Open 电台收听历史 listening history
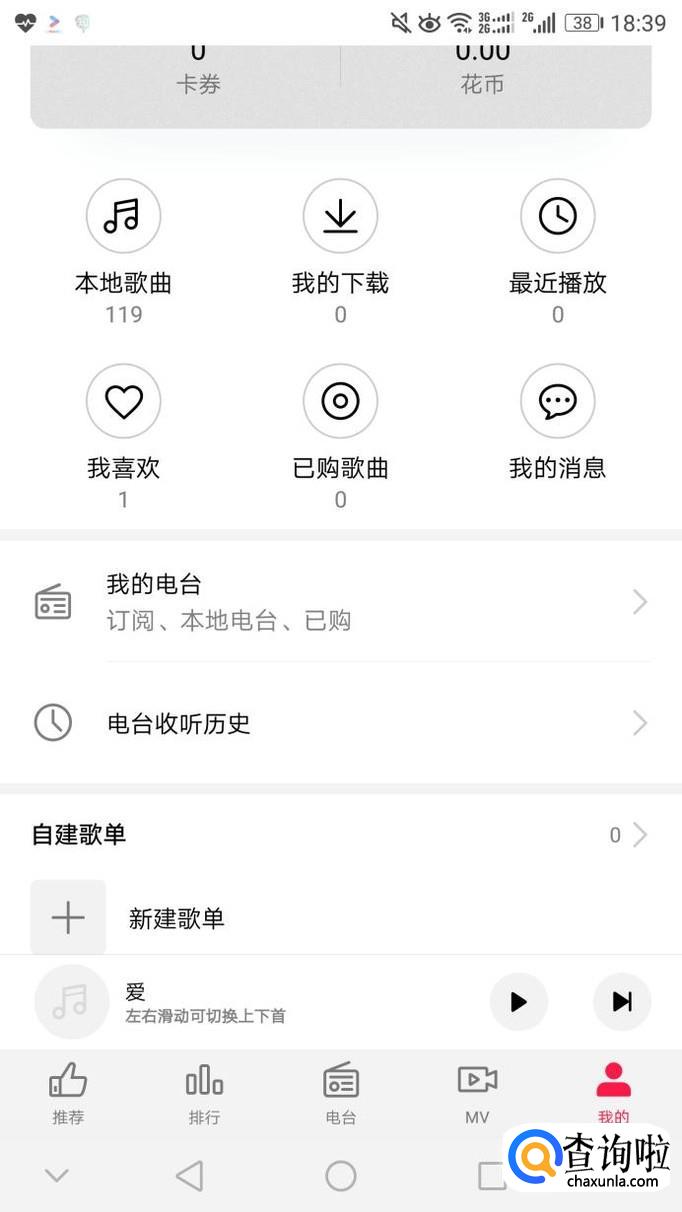682x1212 pixels. coord(340,723)
